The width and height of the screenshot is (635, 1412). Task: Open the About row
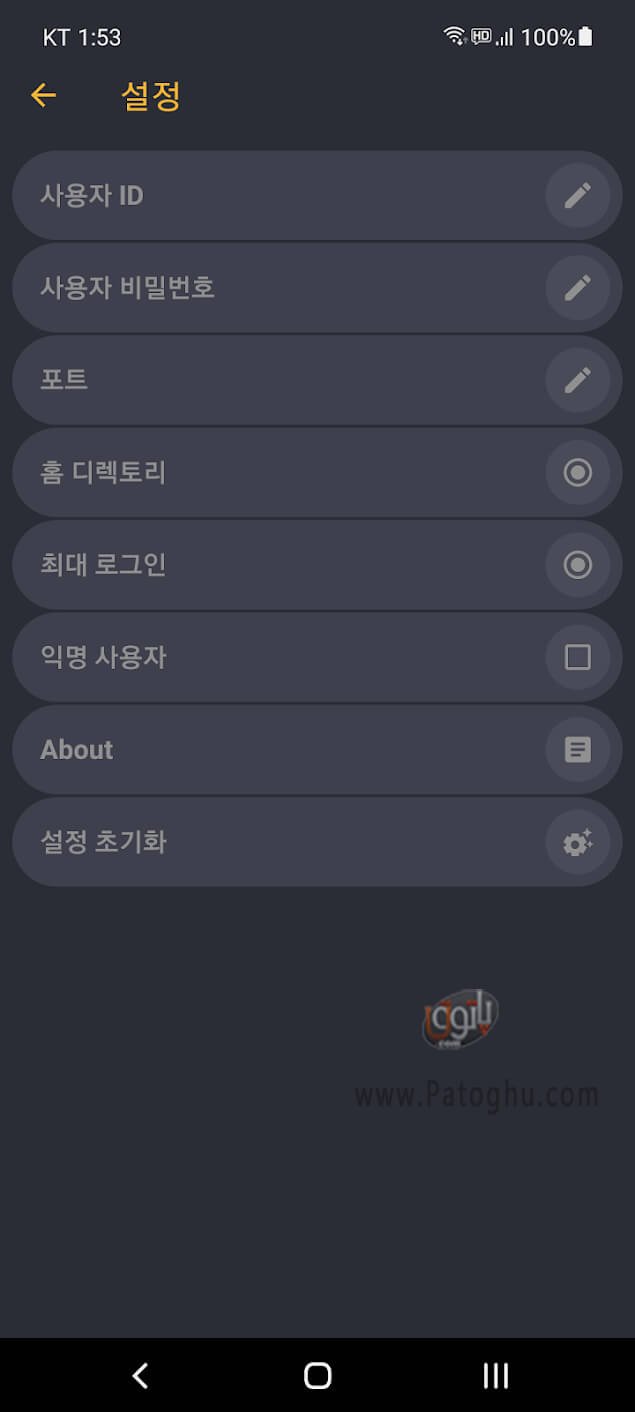point(317,750)
